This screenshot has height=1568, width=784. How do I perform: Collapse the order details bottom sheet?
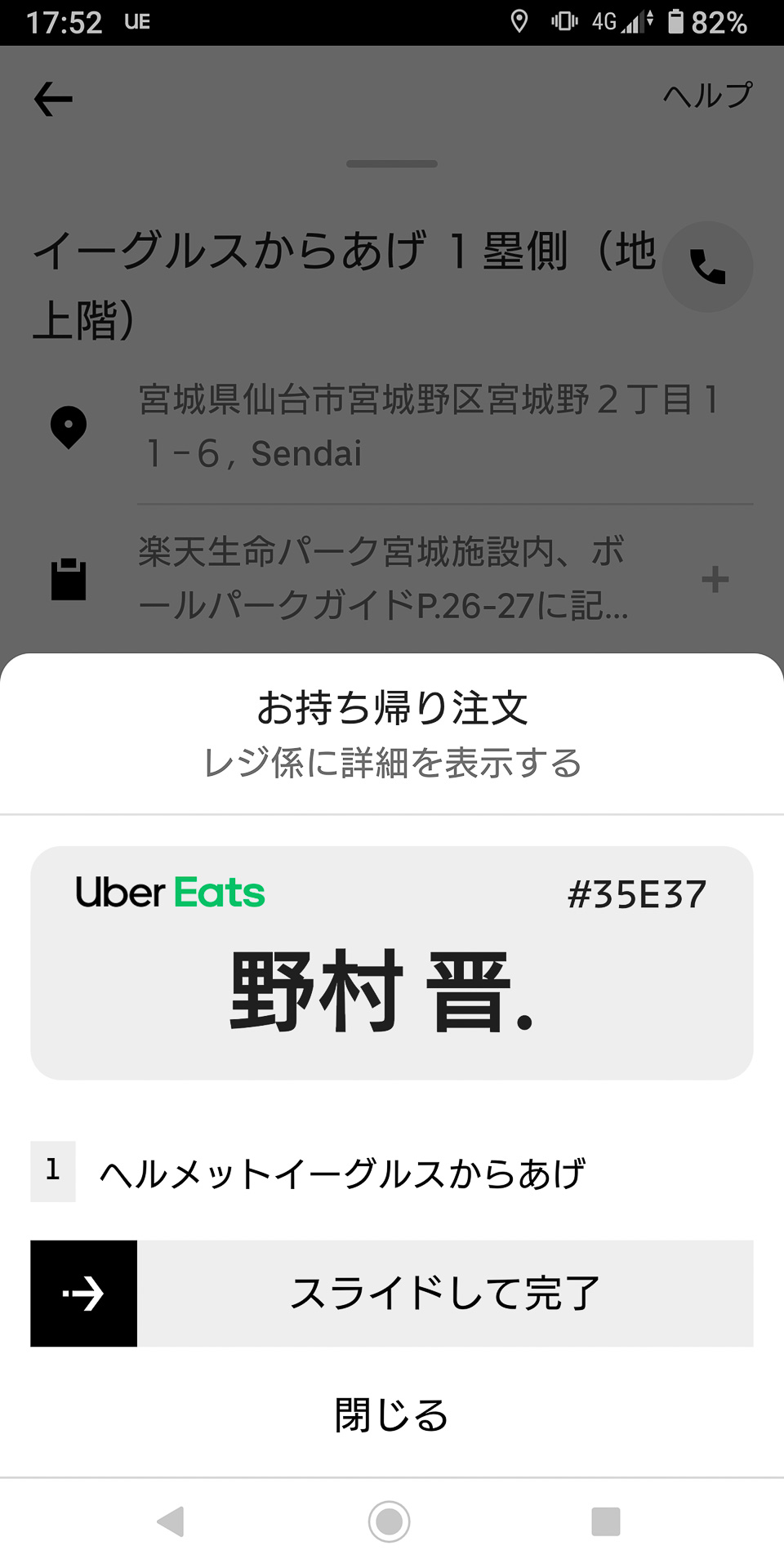(x=392, y=163)
